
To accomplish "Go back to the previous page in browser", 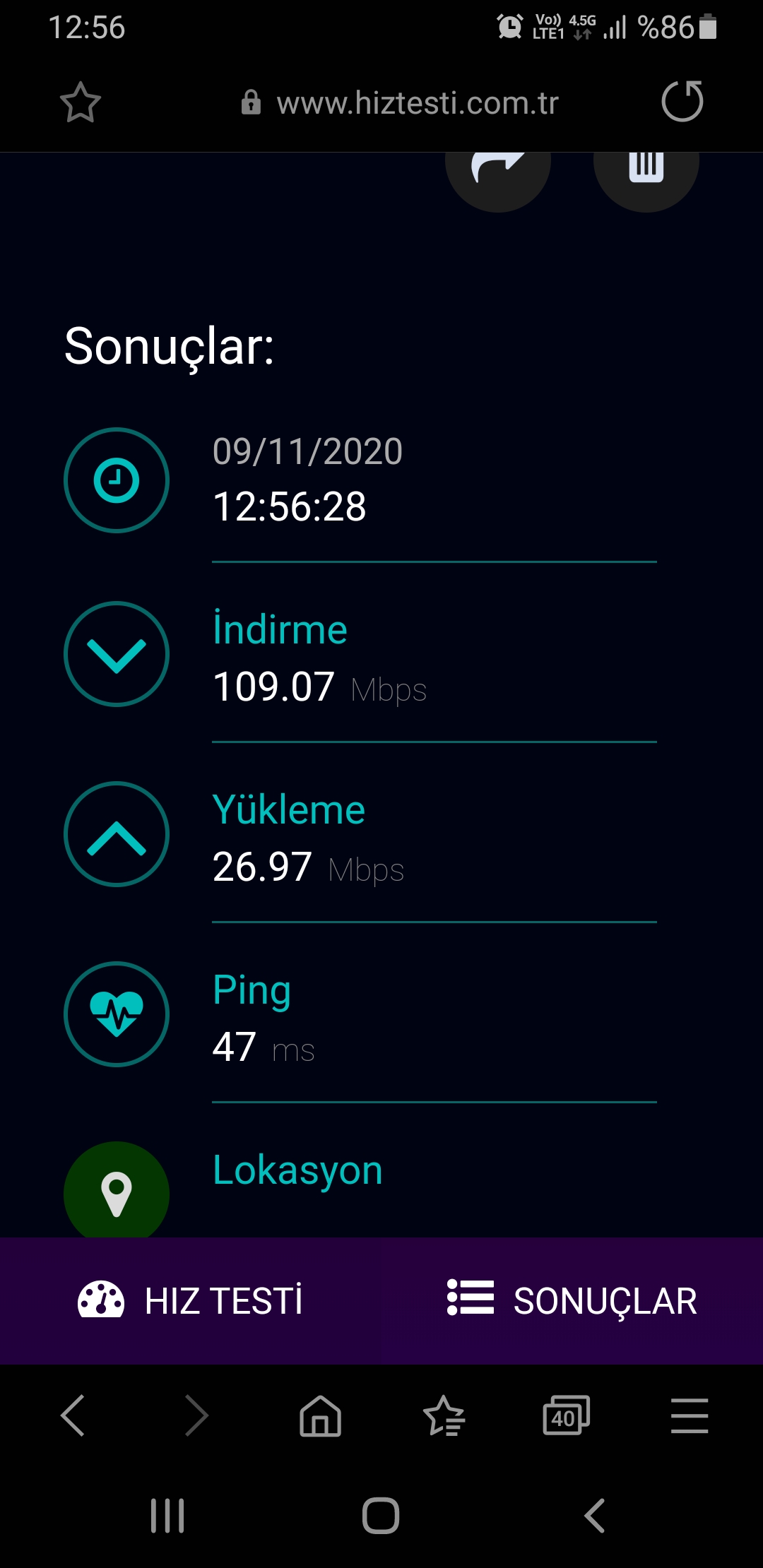I will (x=73, y=1415).
